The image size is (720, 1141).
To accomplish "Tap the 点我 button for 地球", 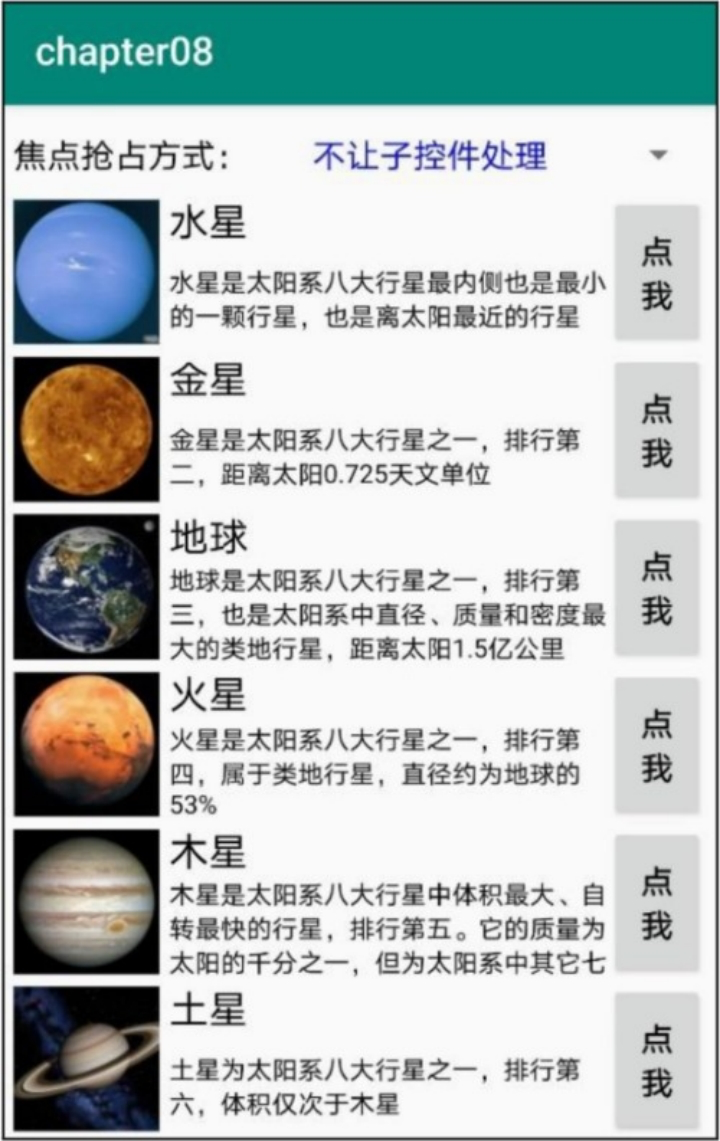I will point(656,588).
